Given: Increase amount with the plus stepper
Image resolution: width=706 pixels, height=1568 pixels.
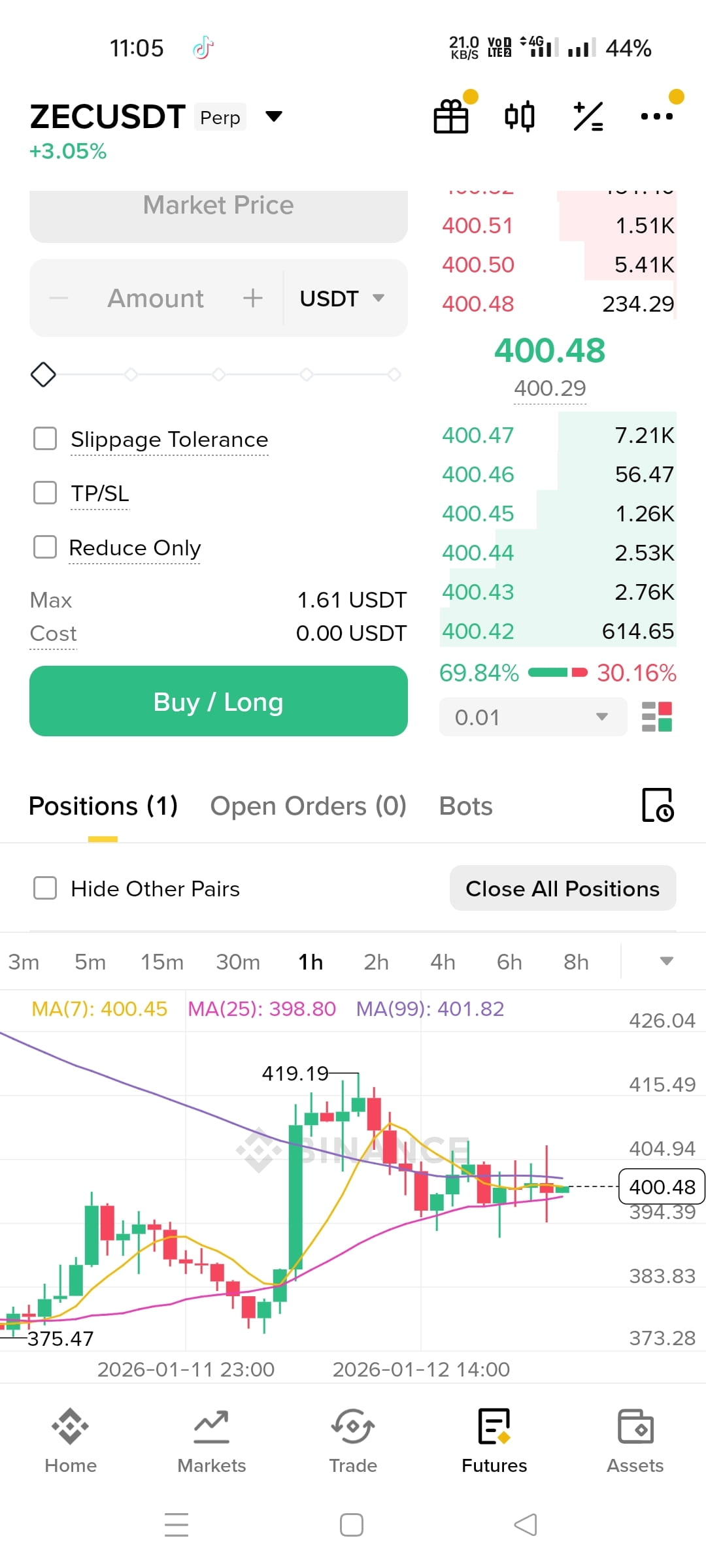Looking at the screenshot, I should click(x=252, y=299).
